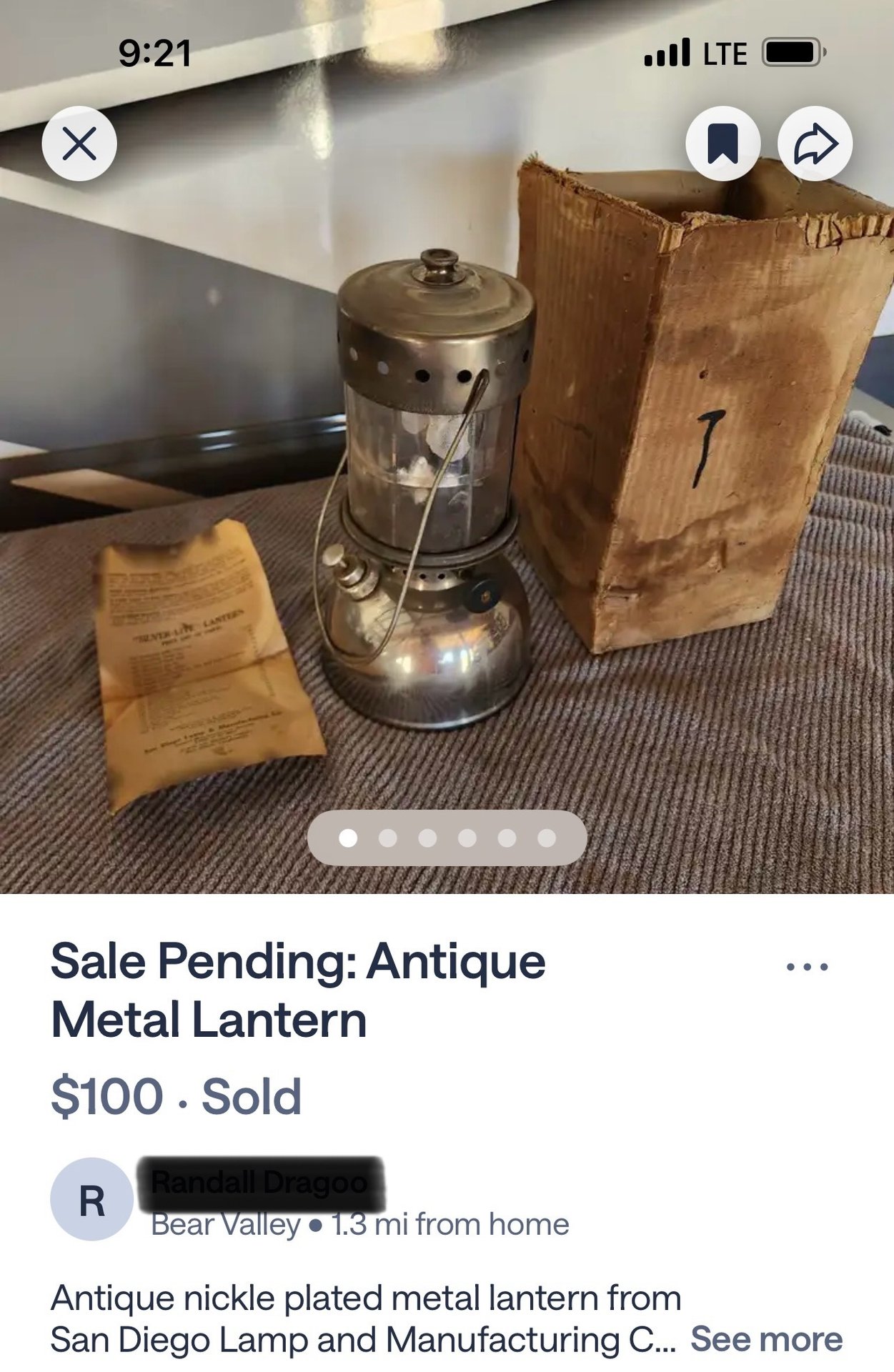Viewport: 894px width, 1372px height.
Task: Share the listing via arrow icon
Action: coord(815,144)
